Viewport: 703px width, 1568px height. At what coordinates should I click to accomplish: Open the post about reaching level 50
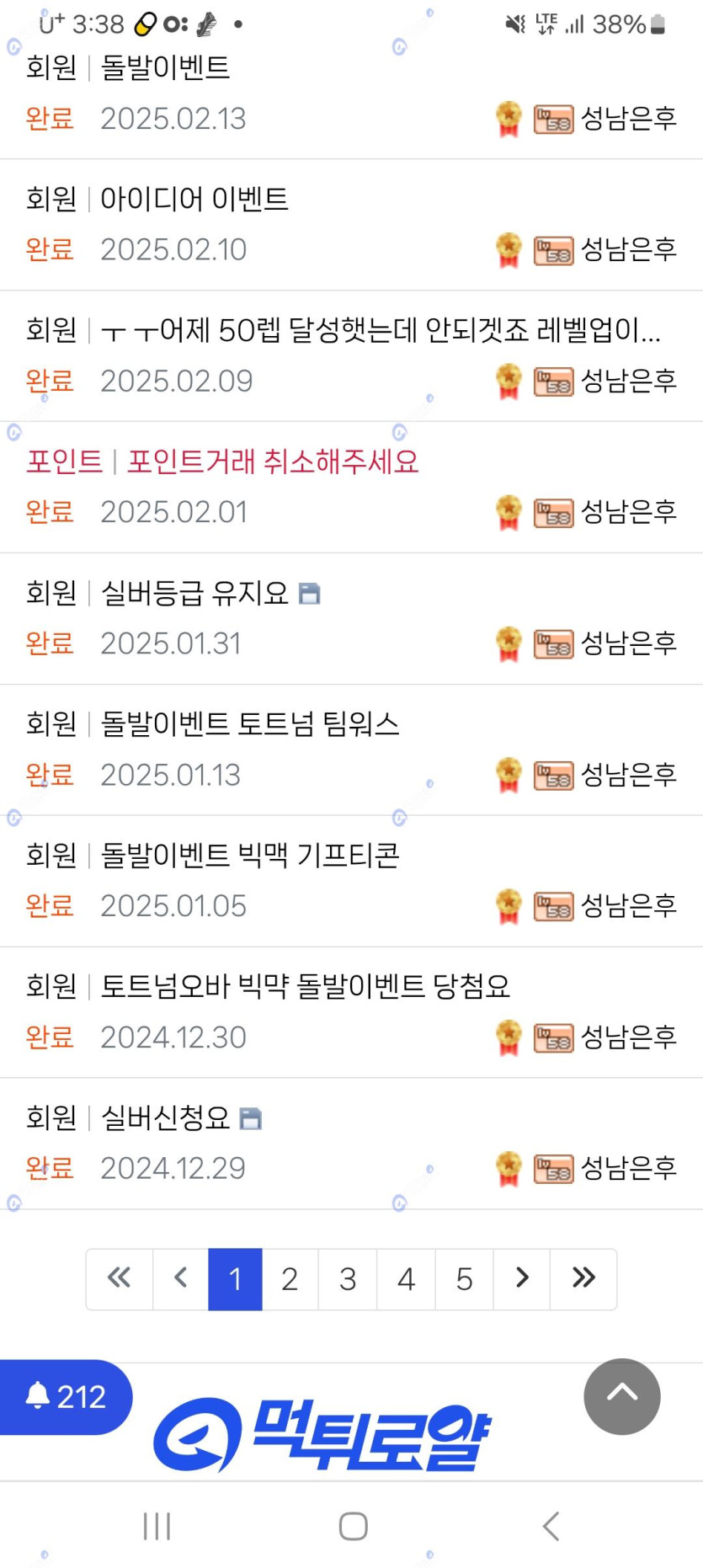(379, 330)
